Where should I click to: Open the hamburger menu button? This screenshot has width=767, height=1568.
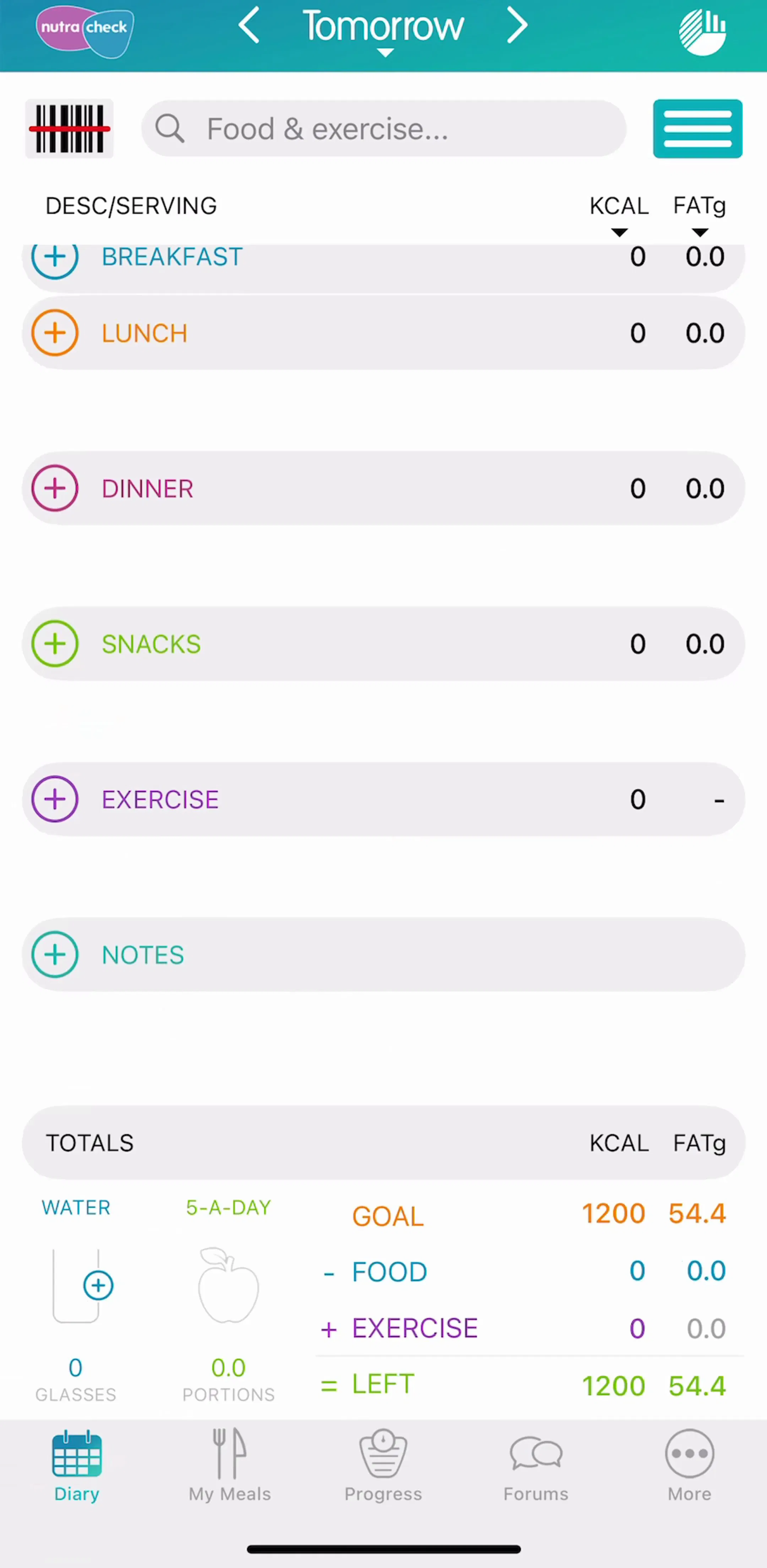[698, 128]
